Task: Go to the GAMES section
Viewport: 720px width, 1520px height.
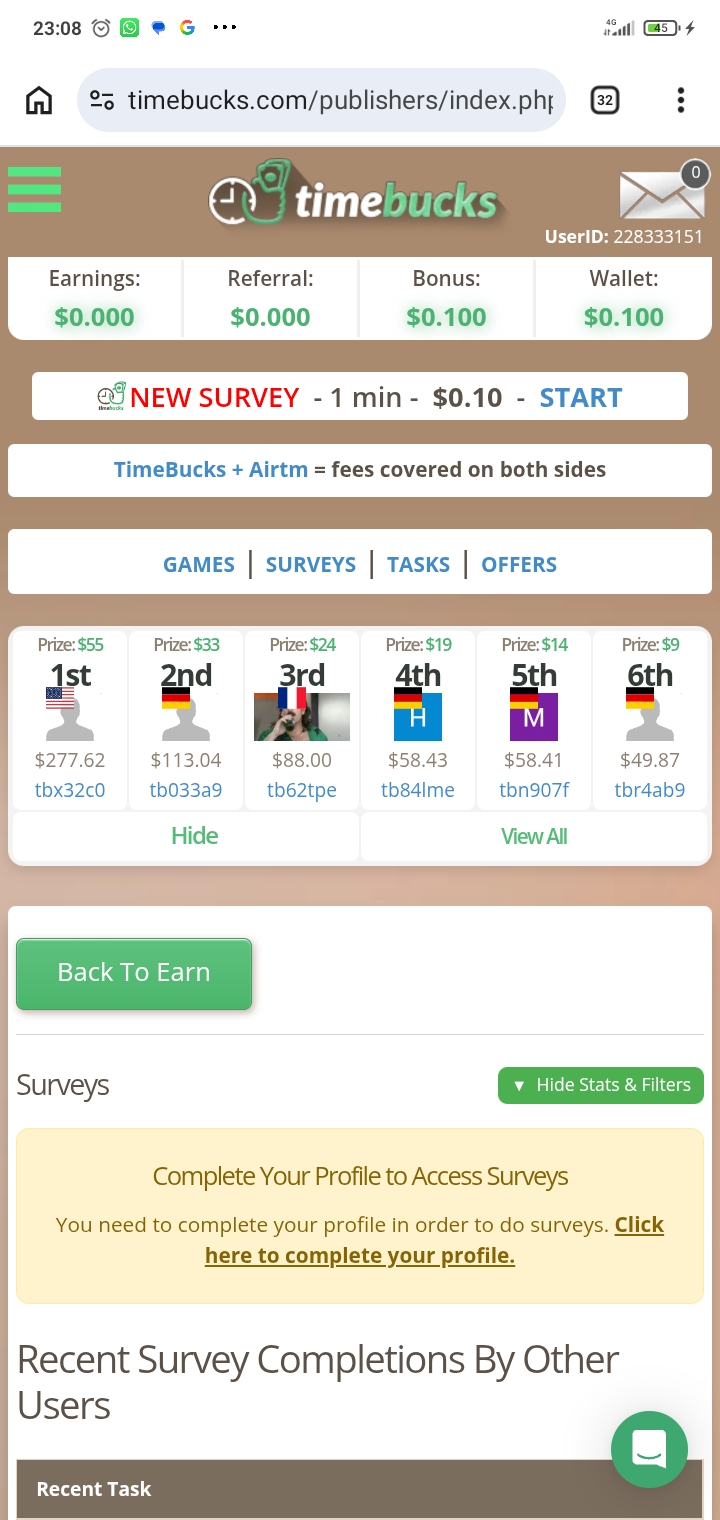Action: (199, 564)
